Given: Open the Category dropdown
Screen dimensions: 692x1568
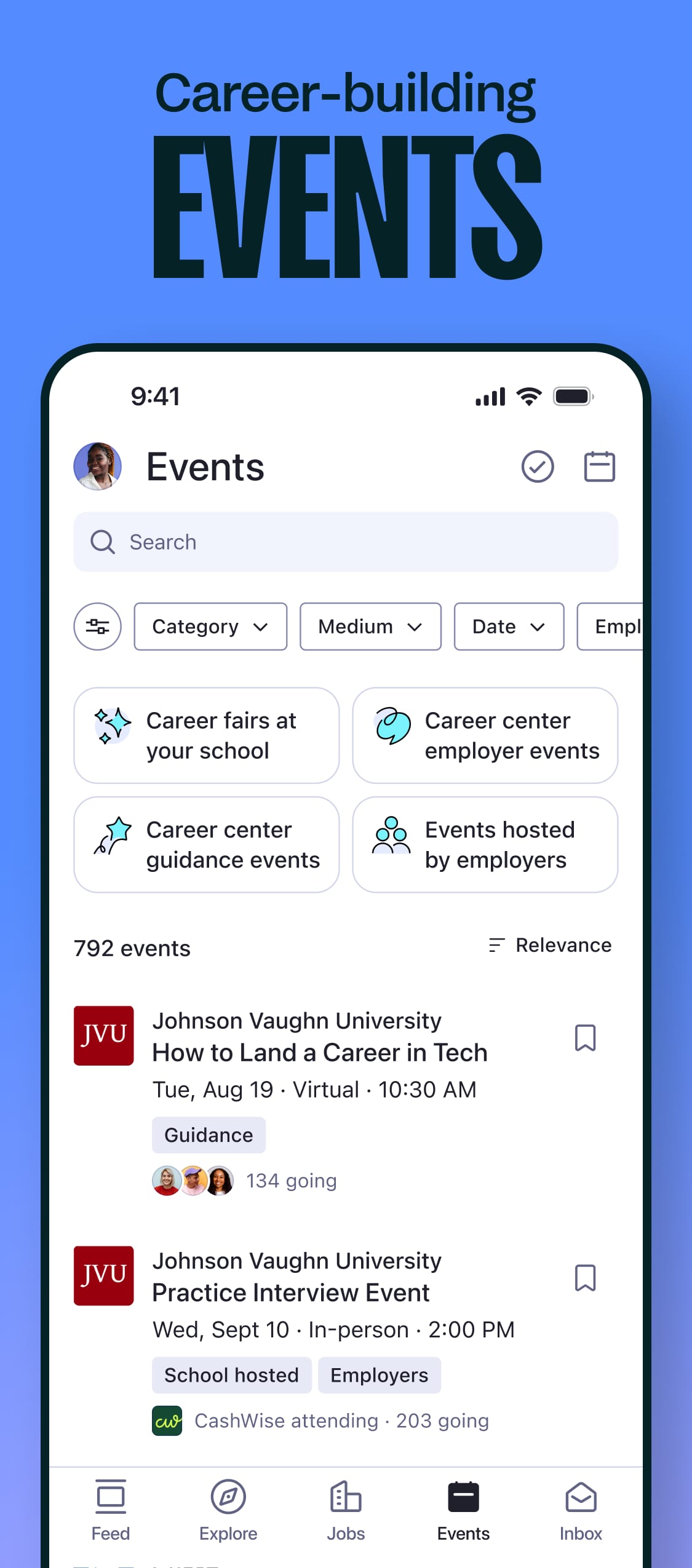Looking at the screenshot, I should tap(210, 627).
